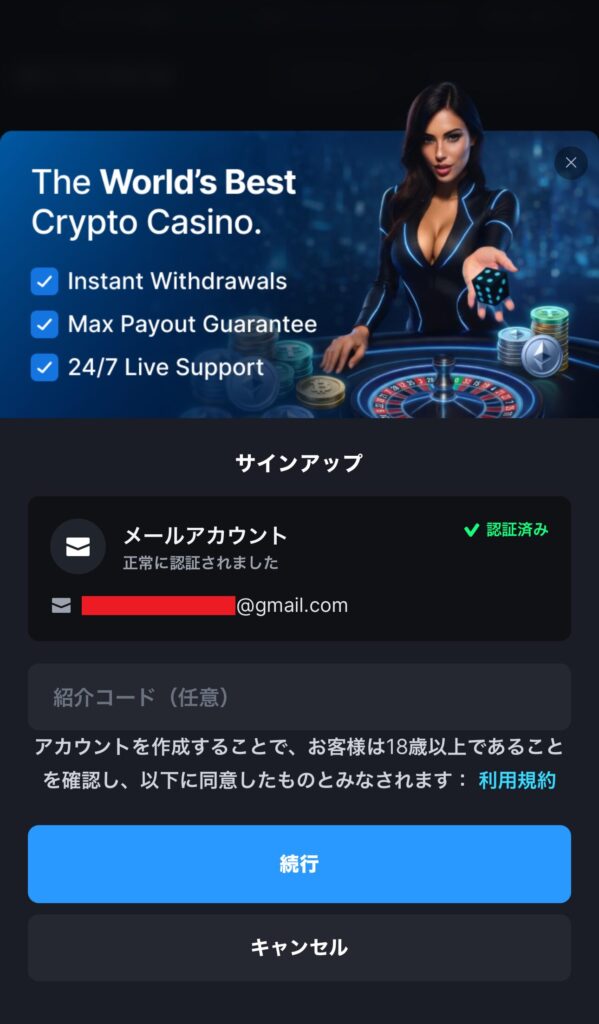Continue with the 続行 button
Viewport: 599px width, 1024px height.
tap(299, 863)
